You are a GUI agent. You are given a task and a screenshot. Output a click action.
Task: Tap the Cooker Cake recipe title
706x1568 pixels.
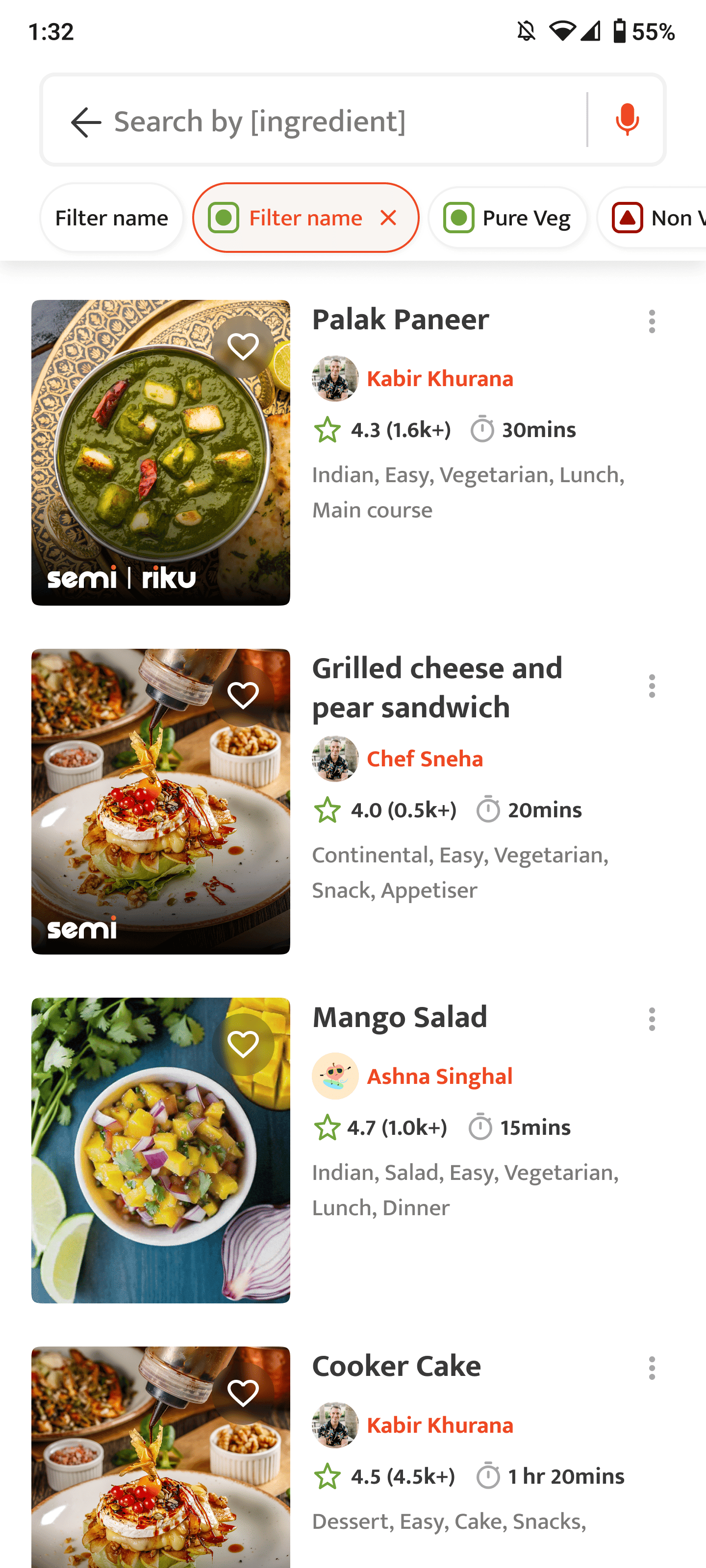click(396, 1365)
